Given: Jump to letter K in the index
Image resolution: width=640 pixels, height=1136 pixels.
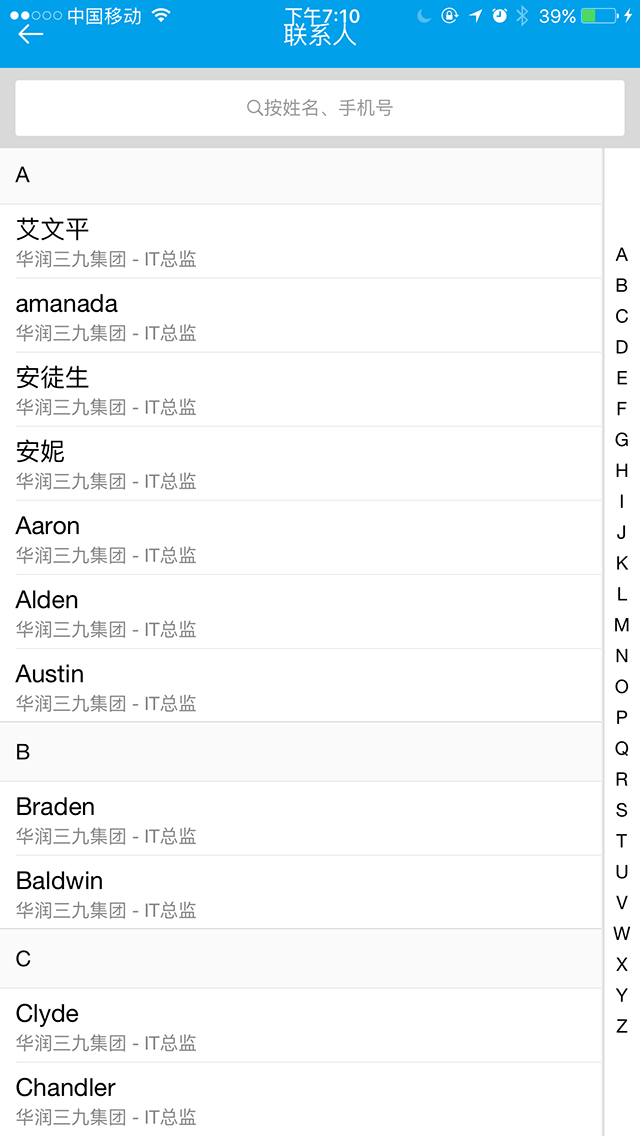Looking at the screenshot, I should [x=622, y=563].
